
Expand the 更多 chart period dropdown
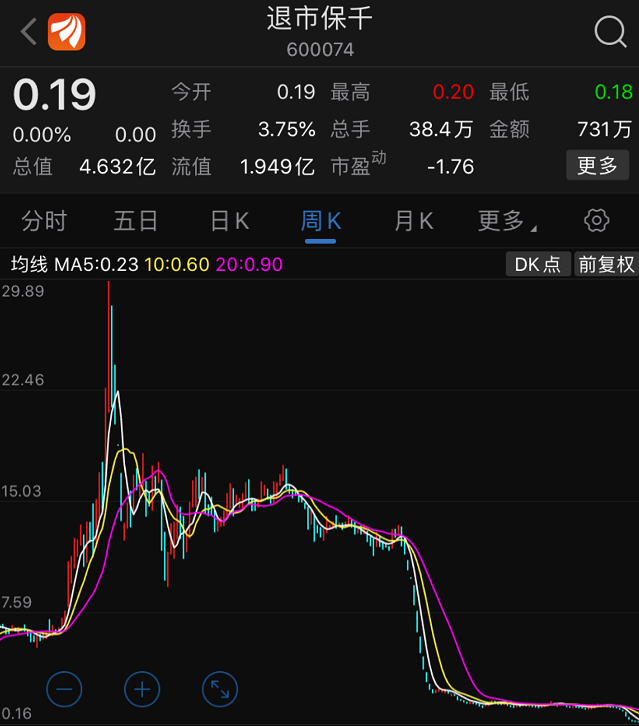(x=506, y=221)
